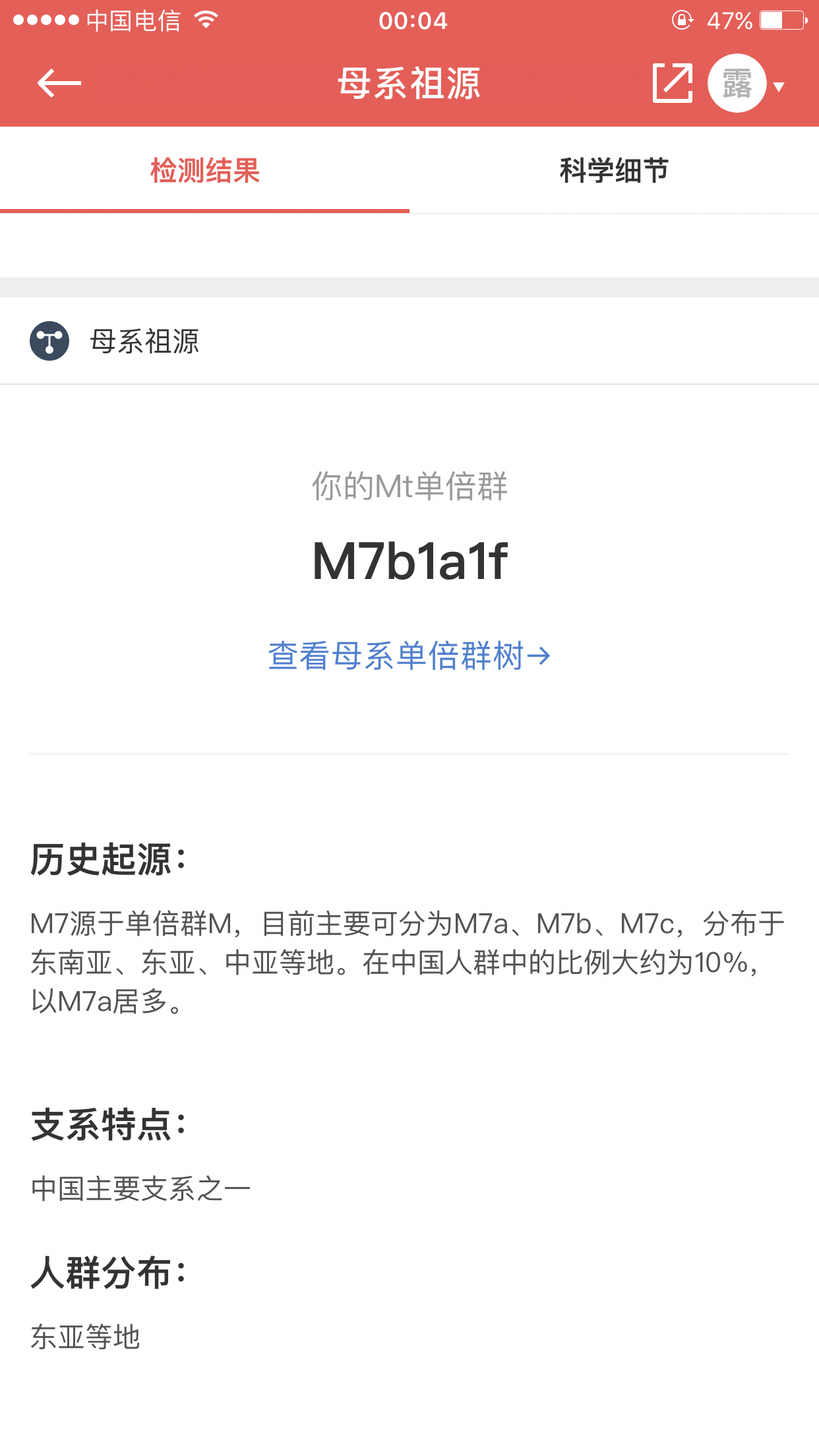Share the 母系祖源 result page
This screenshot has height=1456, width=819.
pos(672,83)
